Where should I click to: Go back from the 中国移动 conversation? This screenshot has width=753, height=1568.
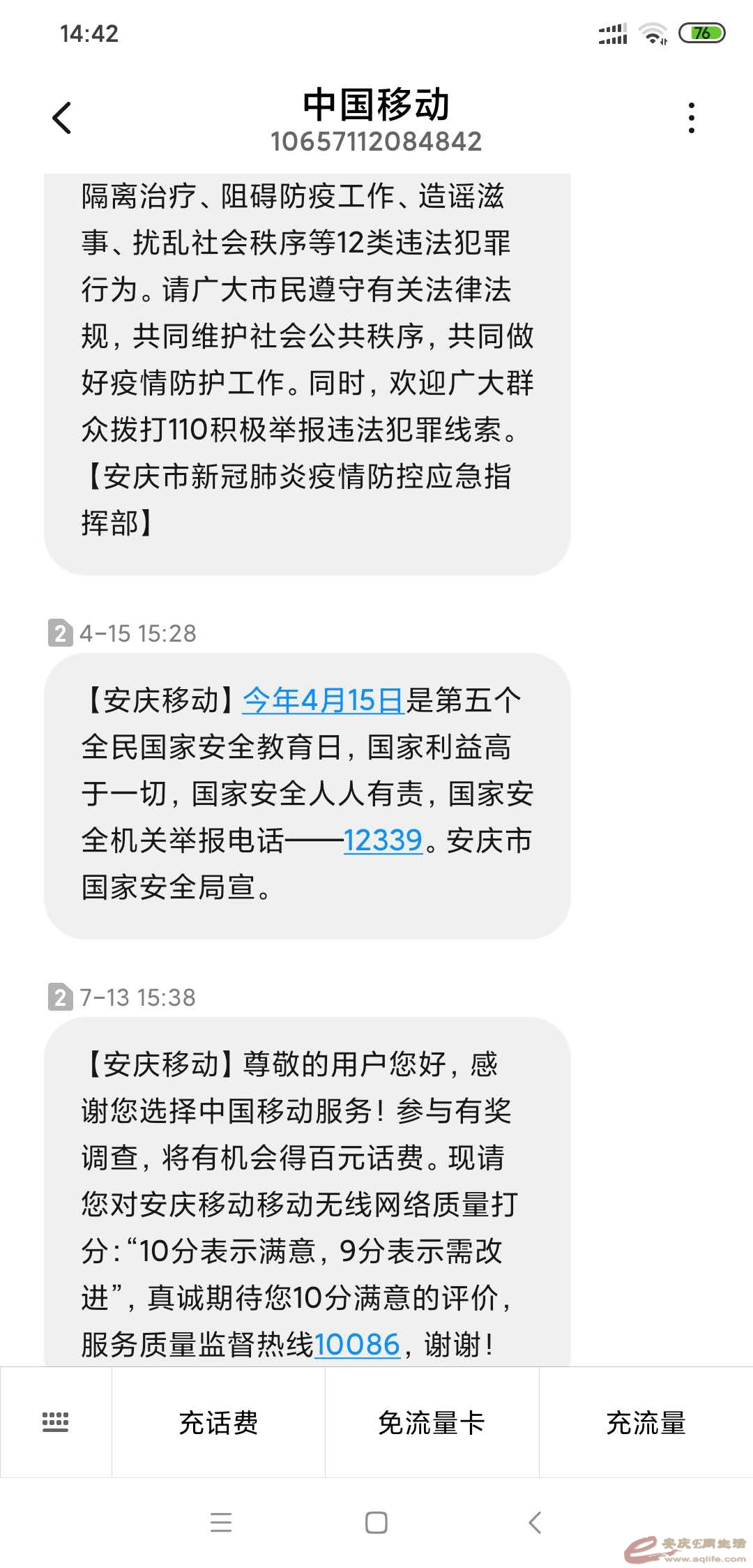(62, 118)
